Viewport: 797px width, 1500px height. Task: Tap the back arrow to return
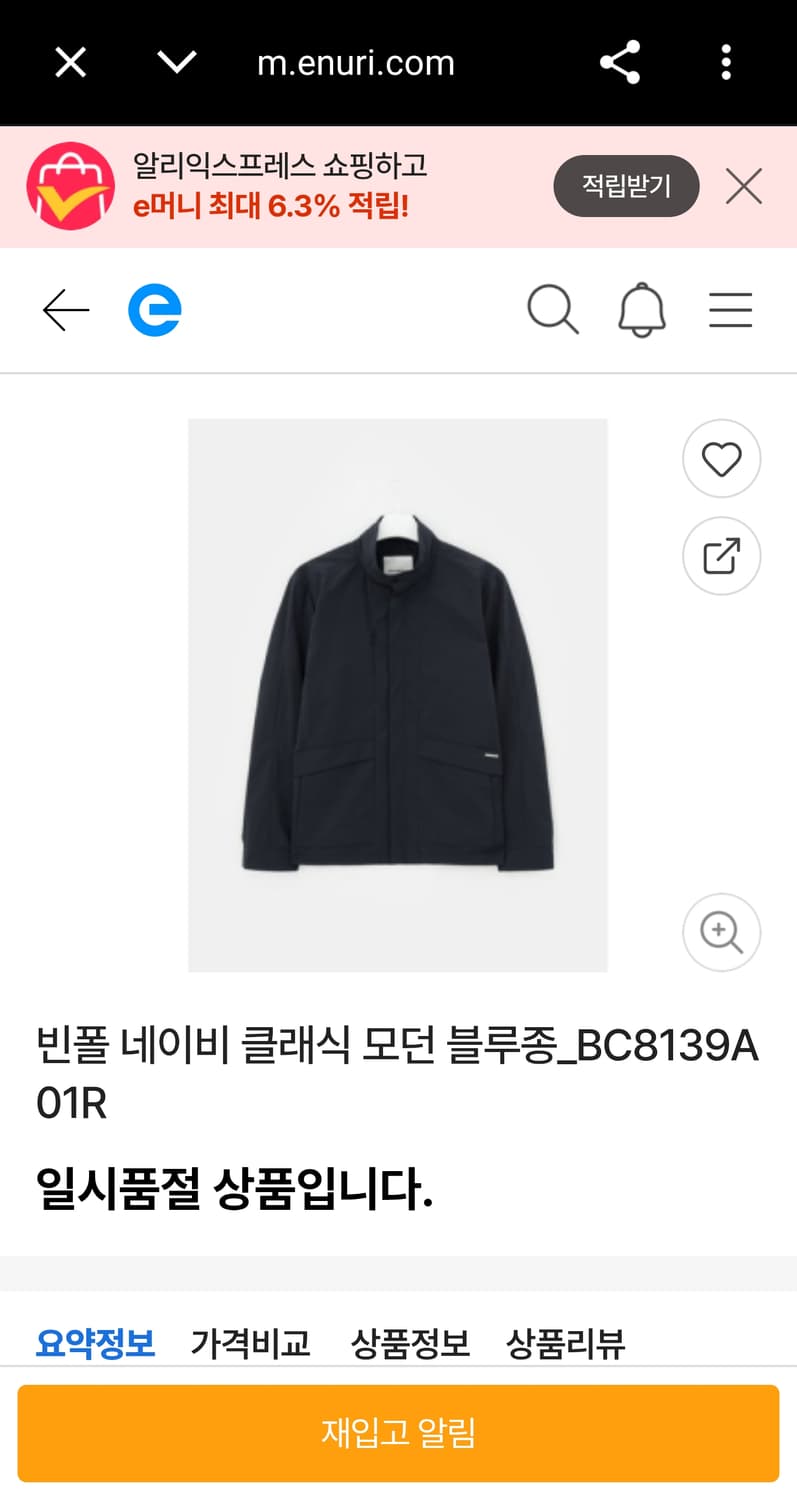pos(65,309)
